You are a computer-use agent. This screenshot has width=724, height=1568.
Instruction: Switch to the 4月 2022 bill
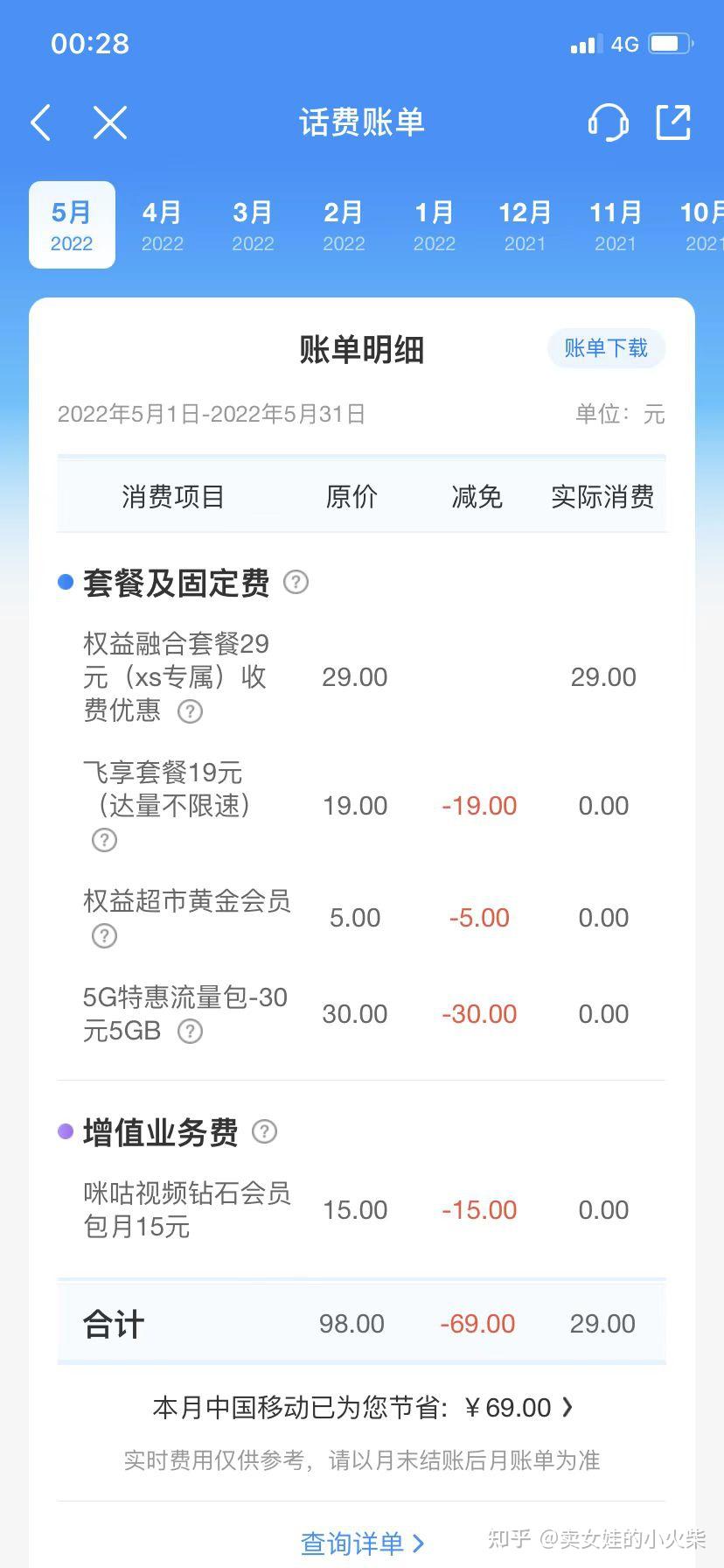162,225
